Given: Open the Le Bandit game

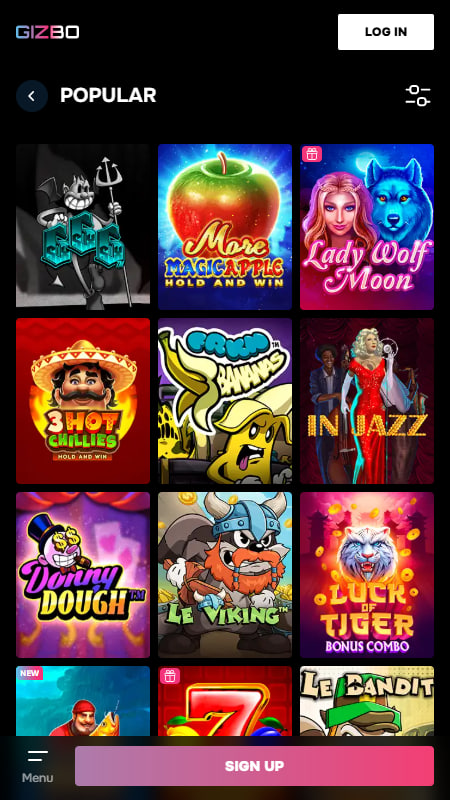Looking at the screenshot, I should (x=367, y=701).
